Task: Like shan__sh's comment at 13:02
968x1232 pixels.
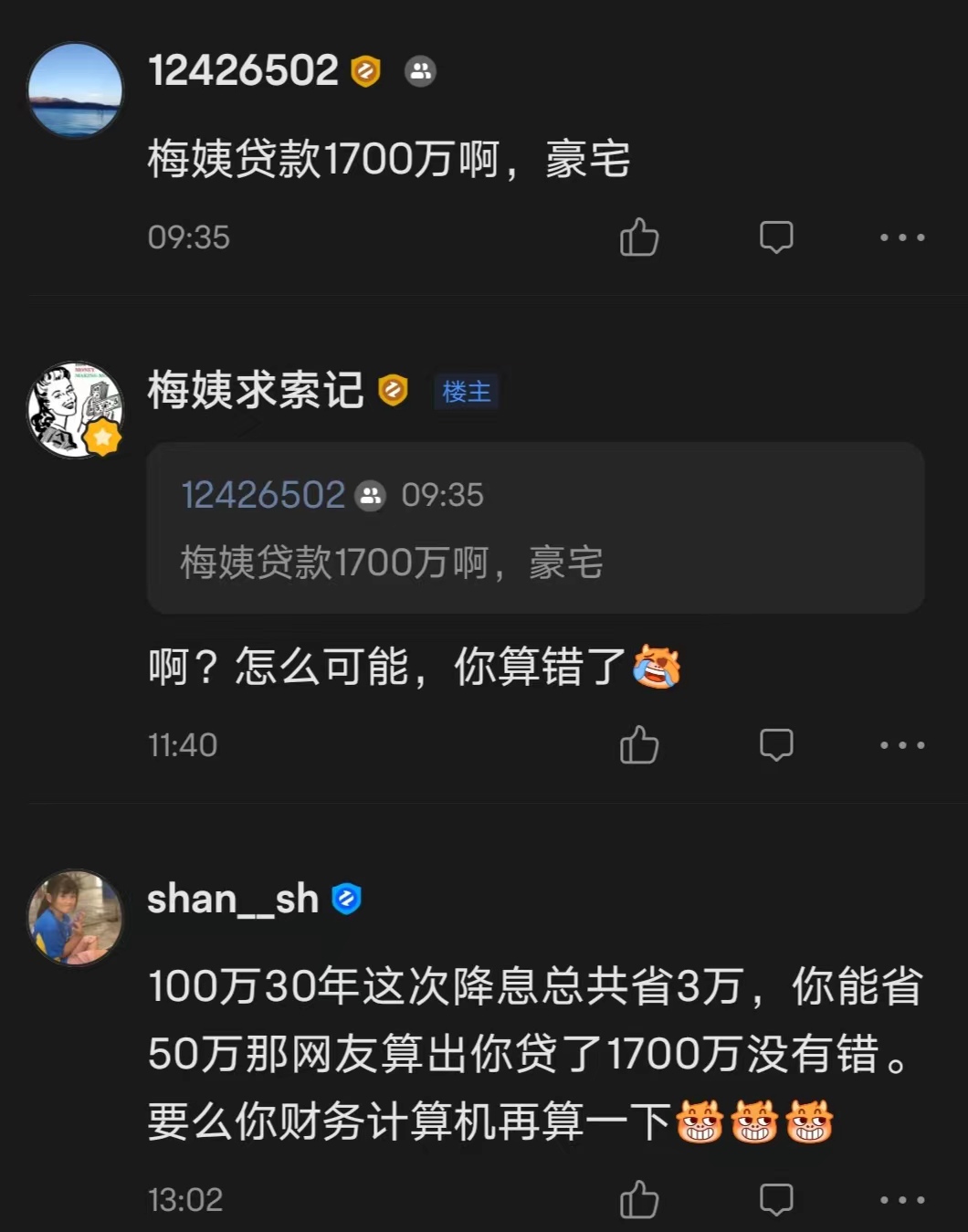Action: 639,1199
